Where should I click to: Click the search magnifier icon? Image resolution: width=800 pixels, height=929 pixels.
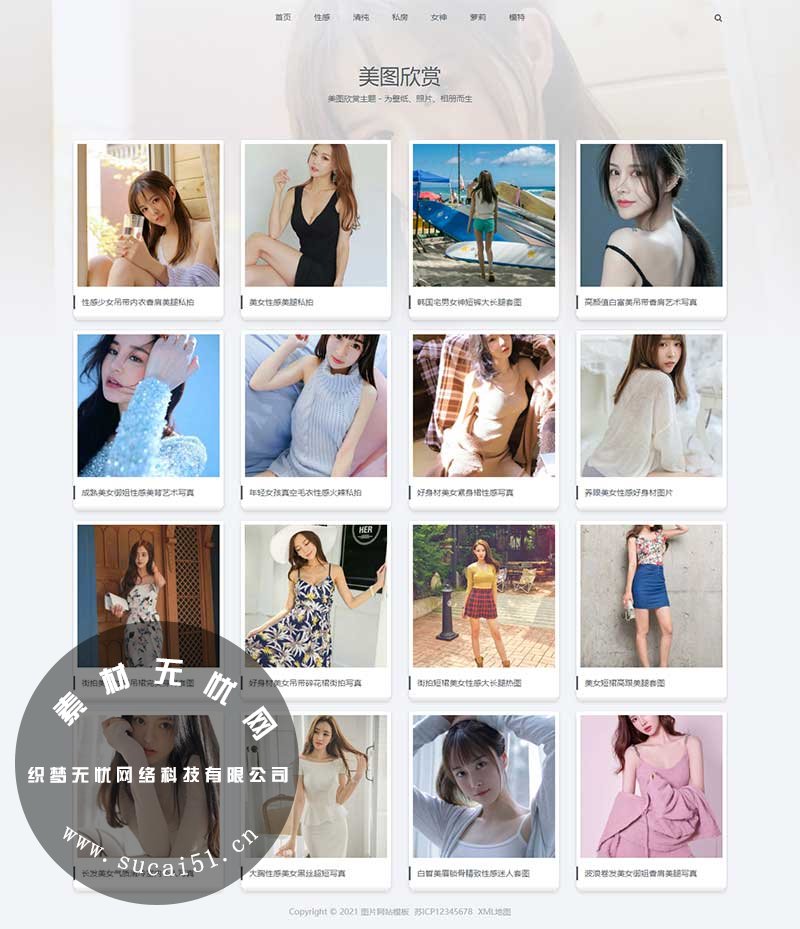pyautogui.click(x=717, y=17)
